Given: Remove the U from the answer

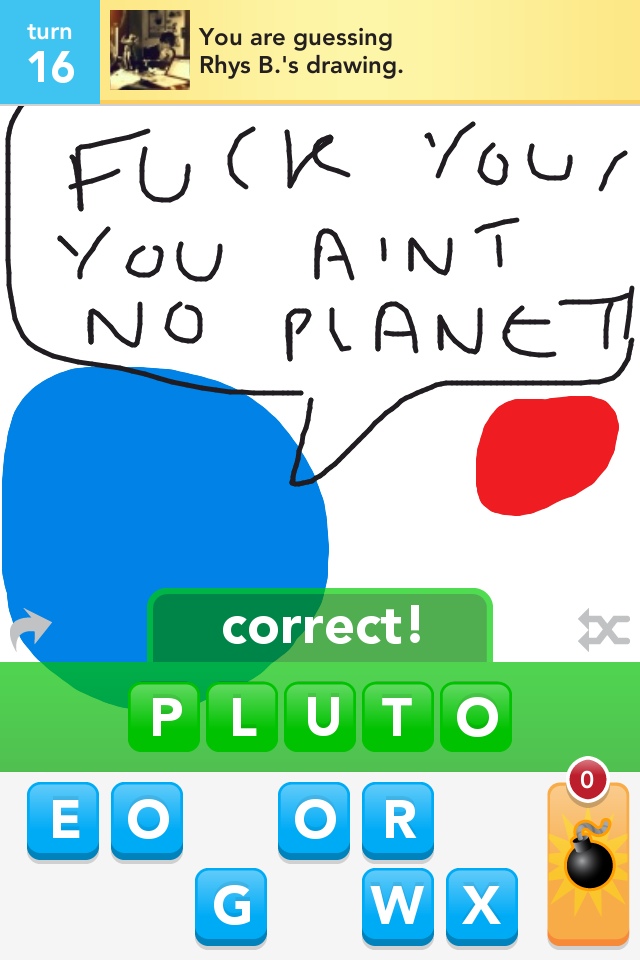Looking at the screenshot, I should pos(320,716).
